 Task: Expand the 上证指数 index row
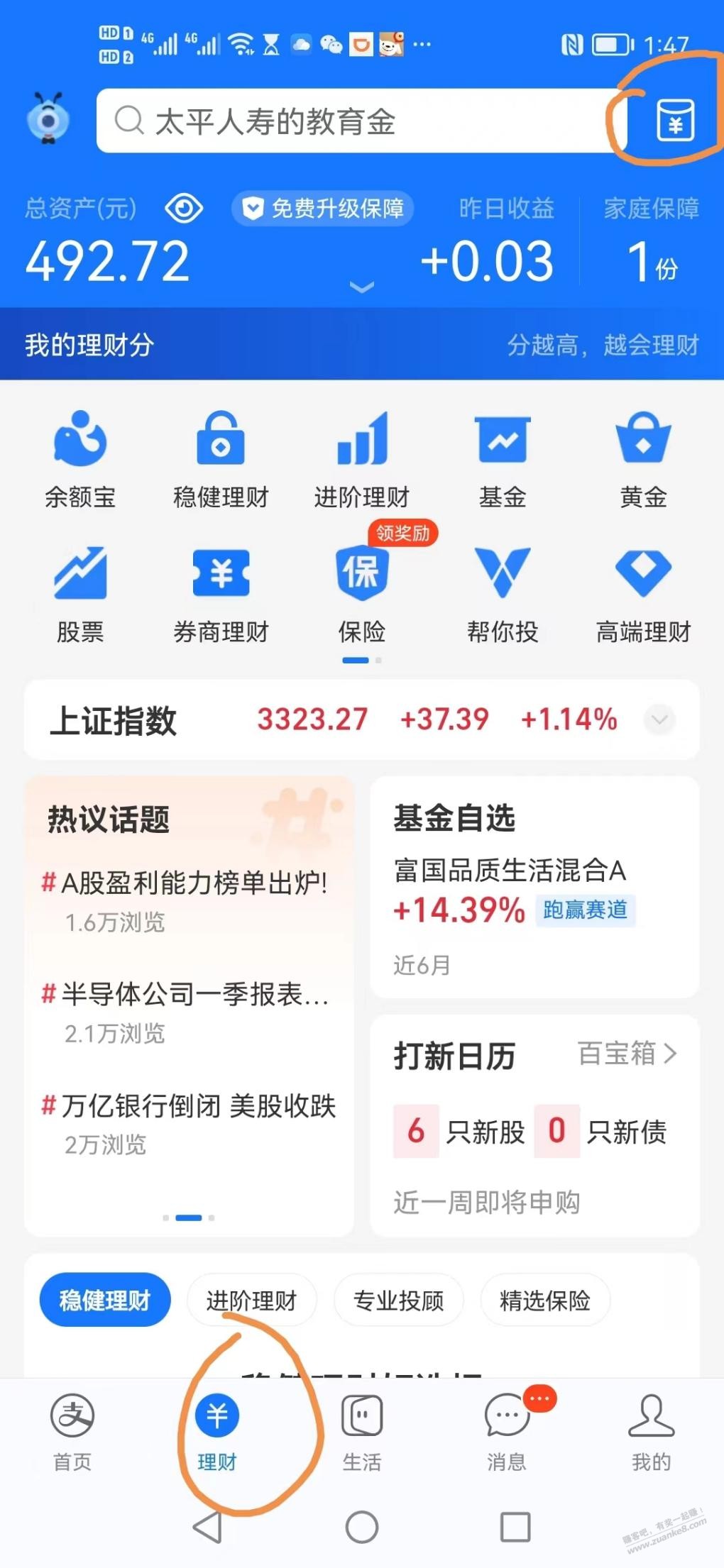659,720
